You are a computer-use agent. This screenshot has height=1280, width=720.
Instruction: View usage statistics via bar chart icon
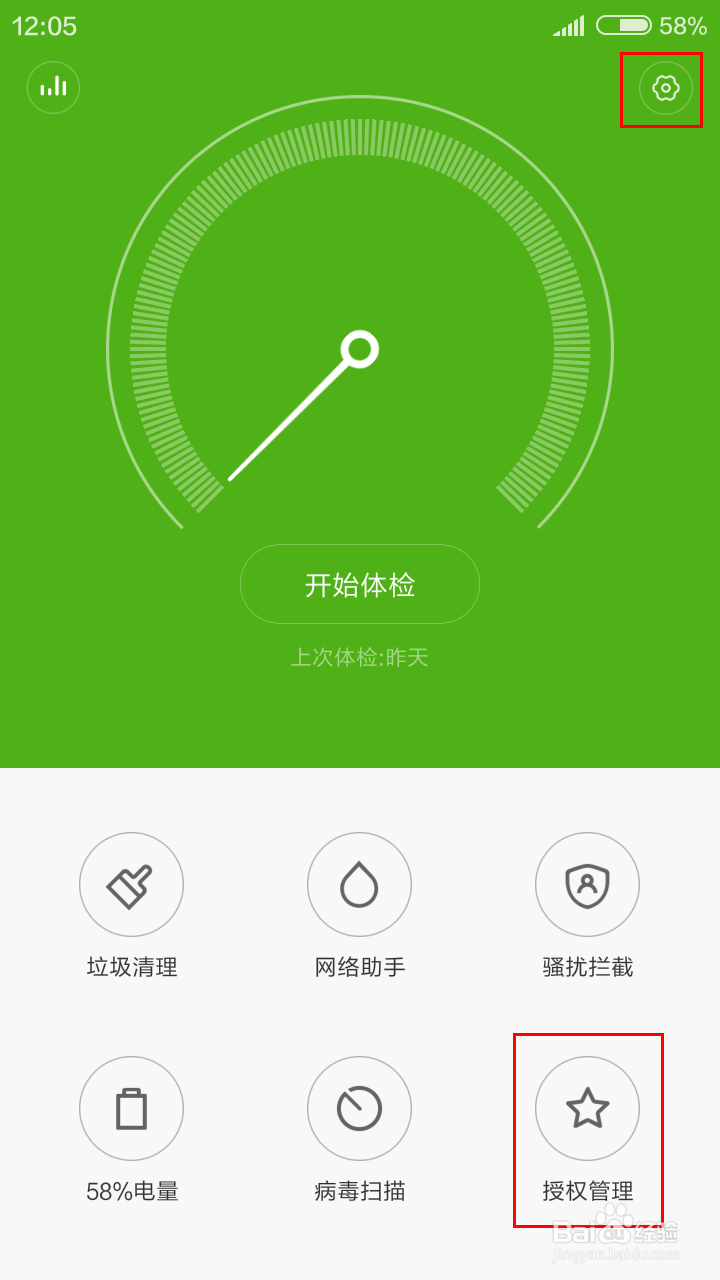pyautogui.click(x=53, y=88)
